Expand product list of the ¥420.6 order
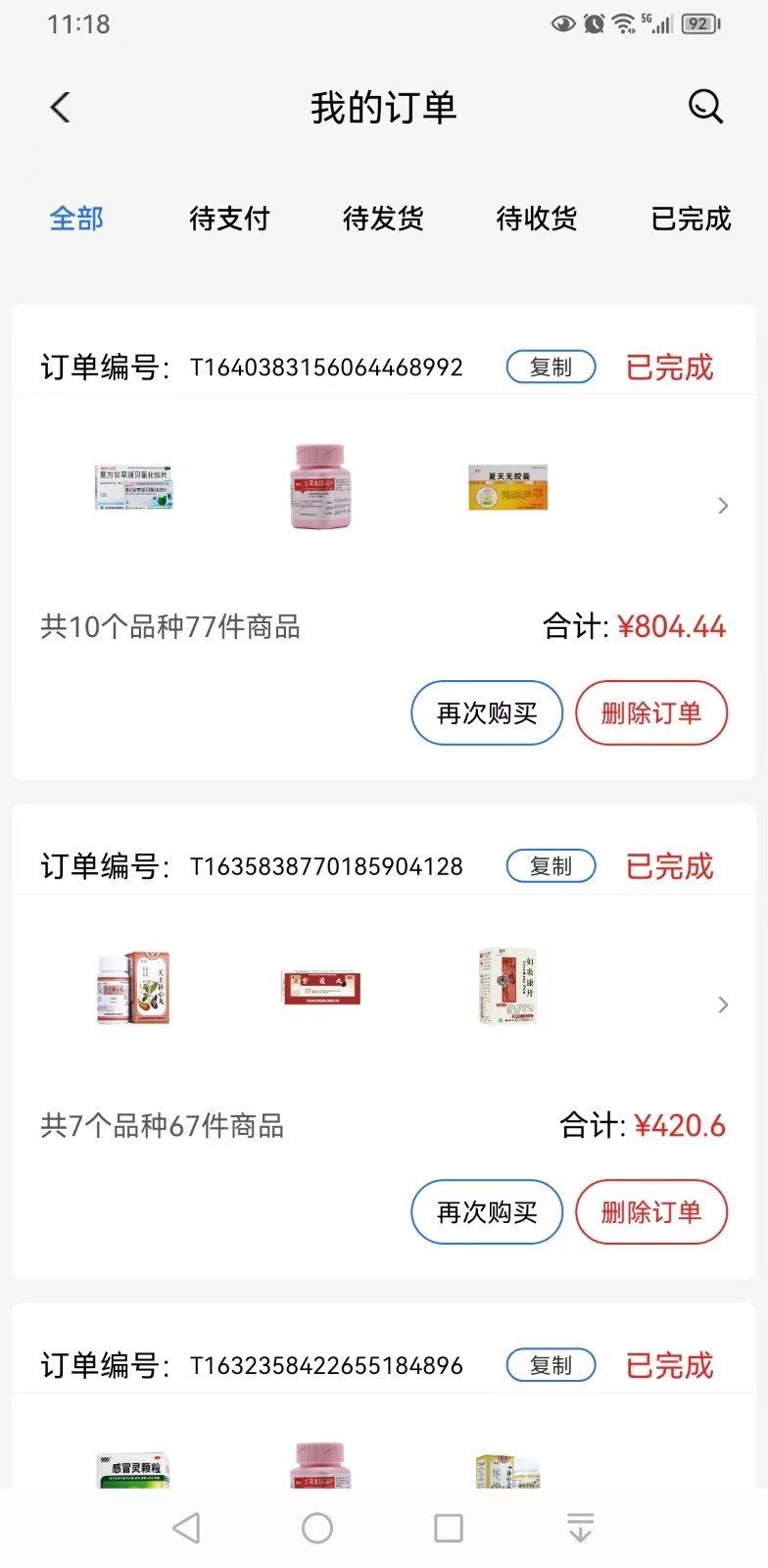768x1568 pixels. pyautogui.click(x=723, y=1004)
